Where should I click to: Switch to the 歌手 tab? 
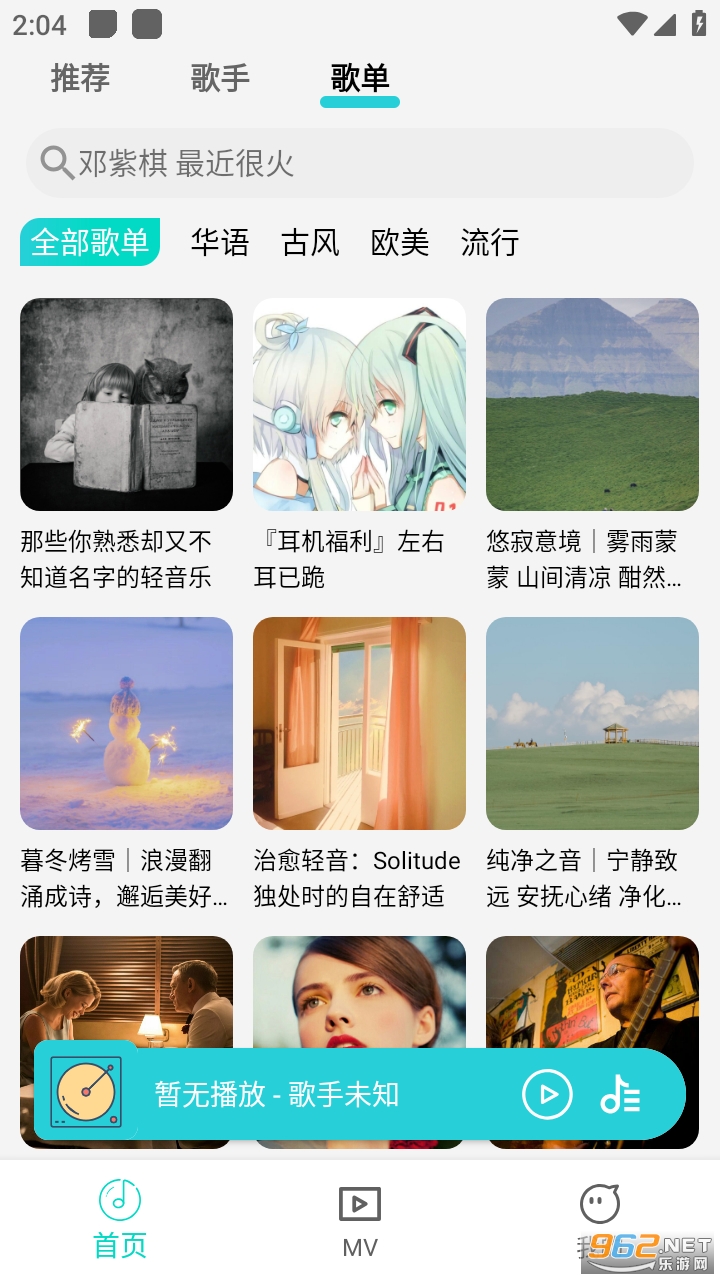tap(220, 78)
